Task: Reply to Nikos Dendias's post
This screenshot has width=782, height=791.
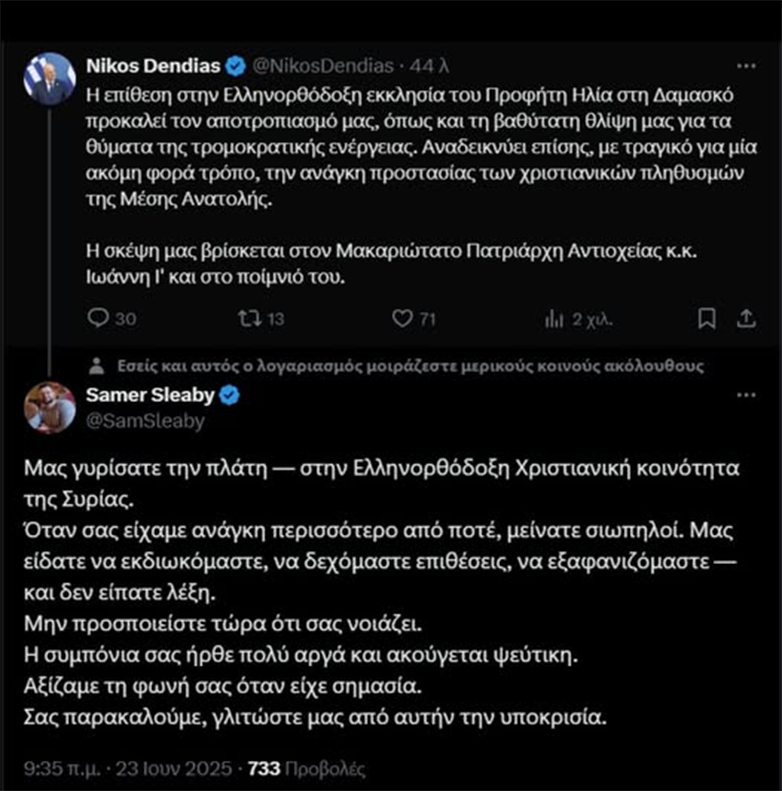Action: point(98,319)
